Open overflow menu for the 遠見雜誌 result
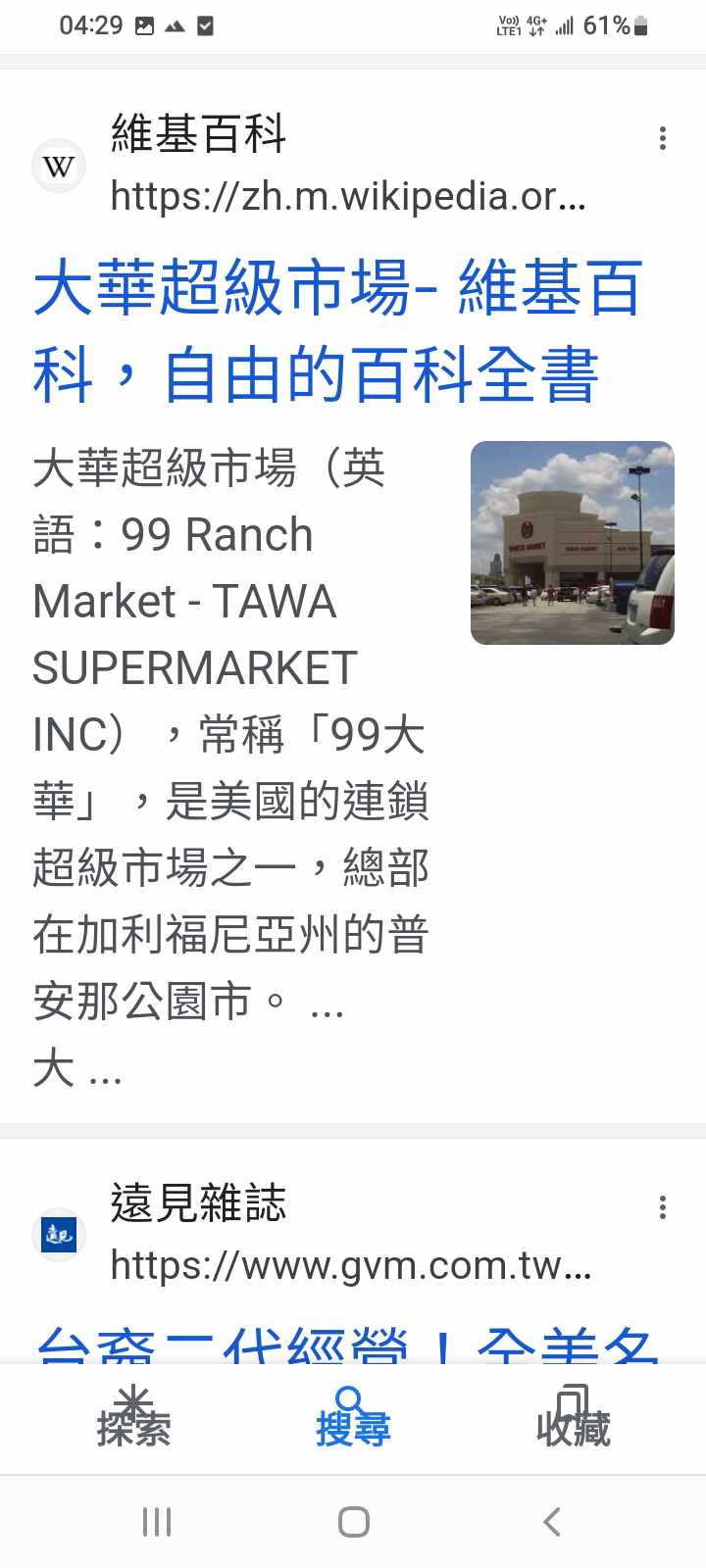 tap(663, 1207)
